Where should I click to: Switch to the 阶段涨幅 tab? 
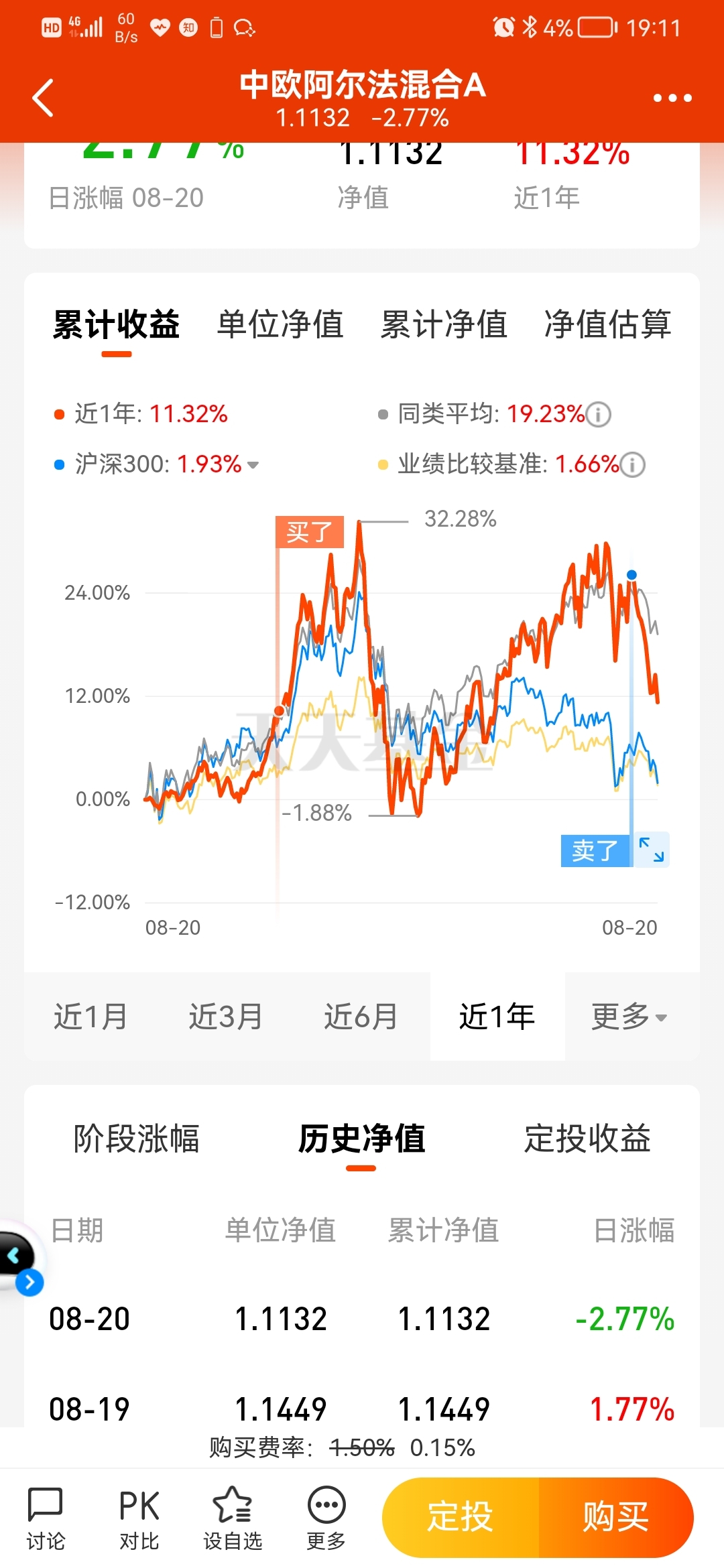click(x=137, y=1137)
